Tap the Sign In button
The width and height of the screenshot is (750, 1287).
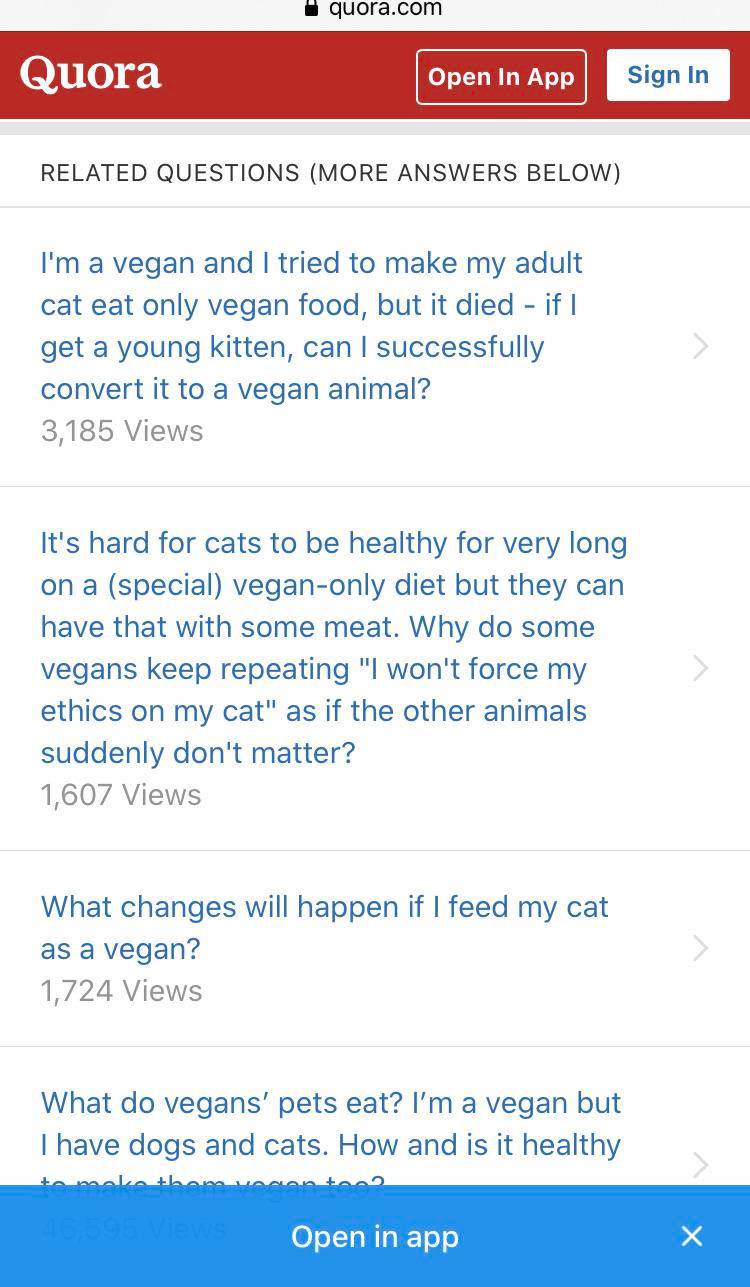[x=668, y=75]
